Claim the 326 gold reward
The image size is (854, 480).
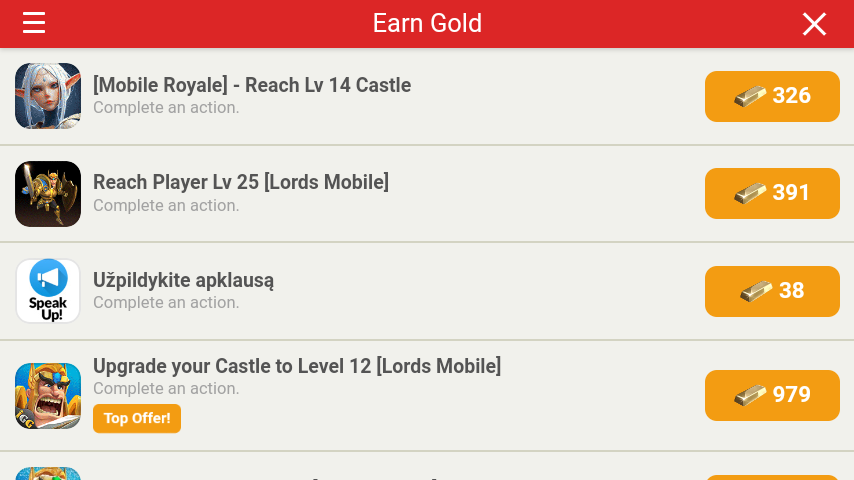tap(772, 96)
